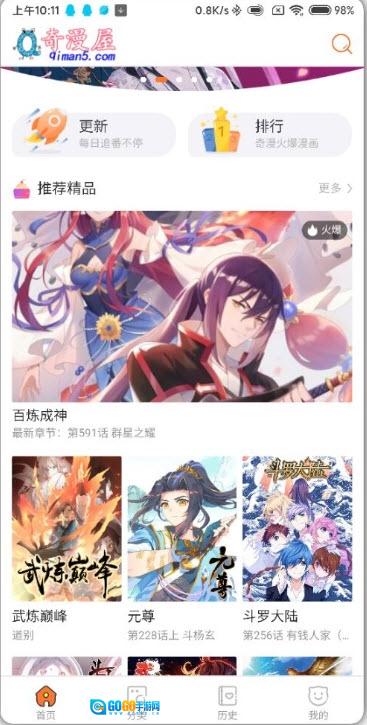
Task: Tap the top banner carousel
Action: coord(182,78)
